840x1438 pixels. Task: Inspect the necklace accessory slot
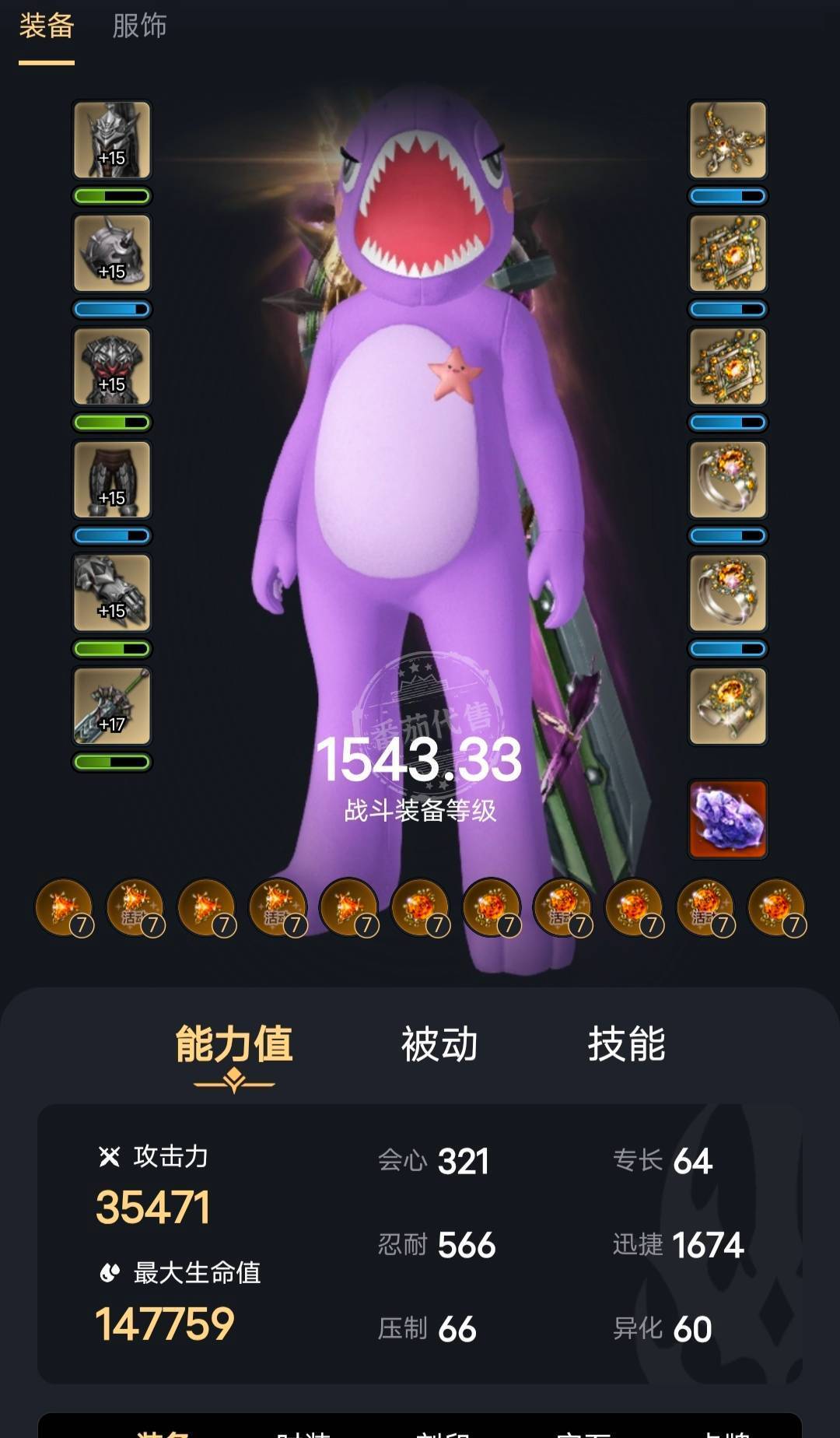point(728,140)
